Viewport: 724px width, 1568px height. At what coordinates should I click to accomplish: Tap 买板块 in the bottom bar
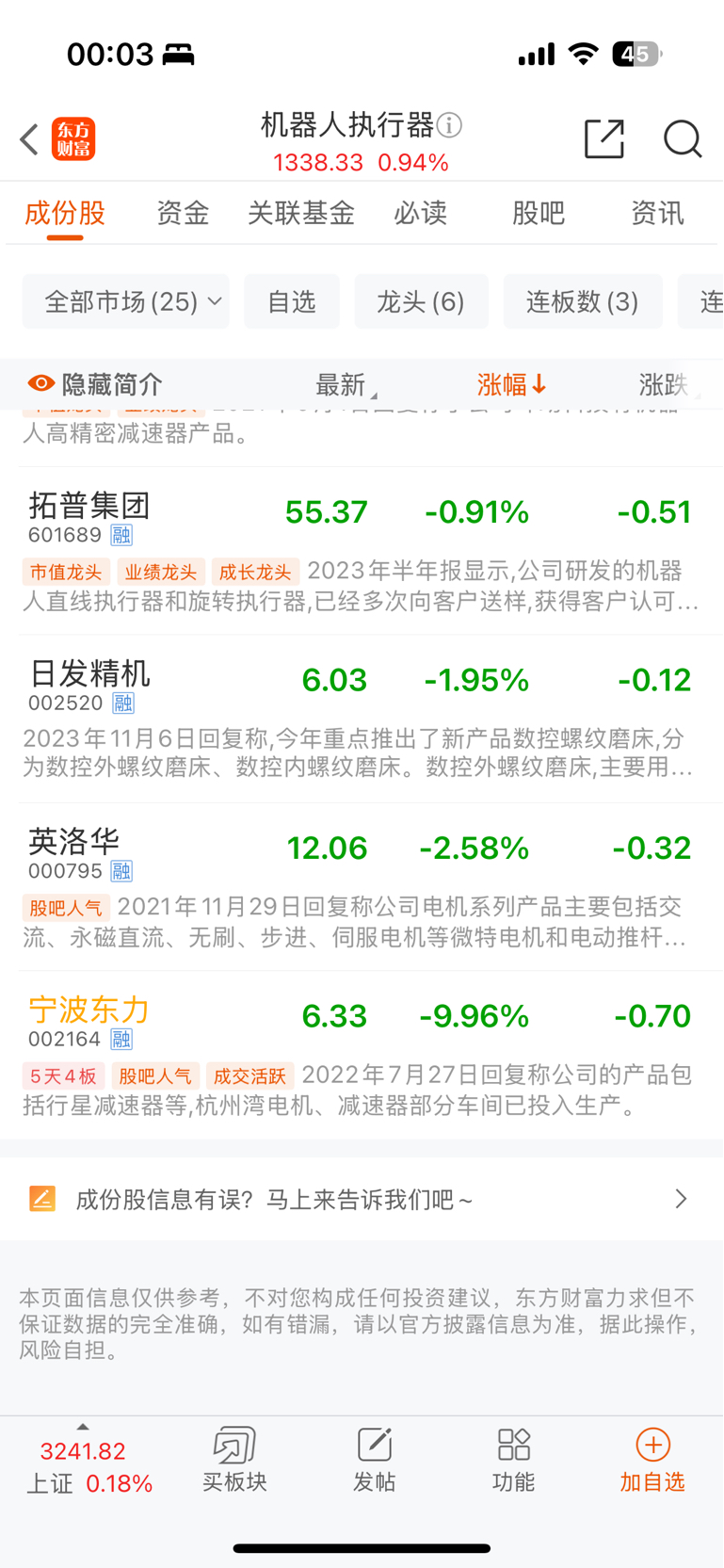234,1460
